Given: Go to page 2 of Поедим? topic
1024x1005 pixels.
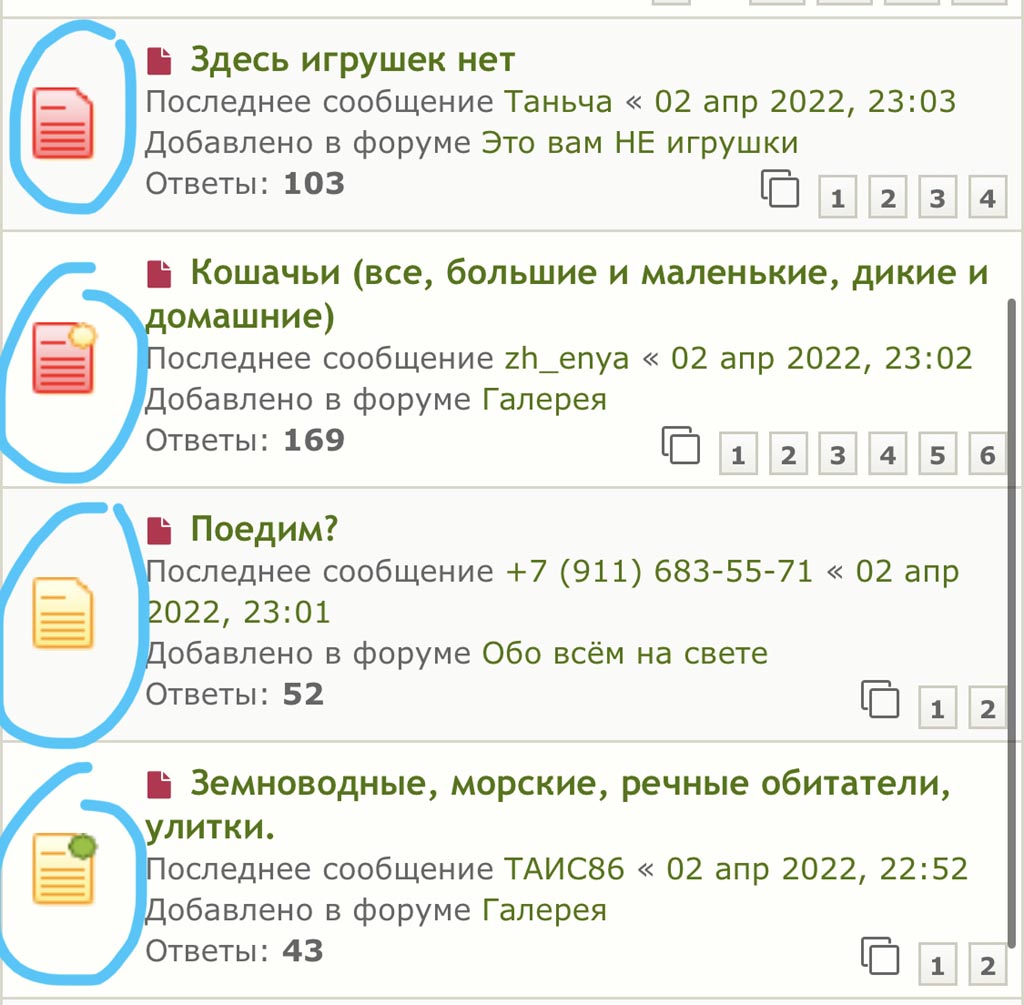Looking at the screenshot, I should tap(987, 709).
